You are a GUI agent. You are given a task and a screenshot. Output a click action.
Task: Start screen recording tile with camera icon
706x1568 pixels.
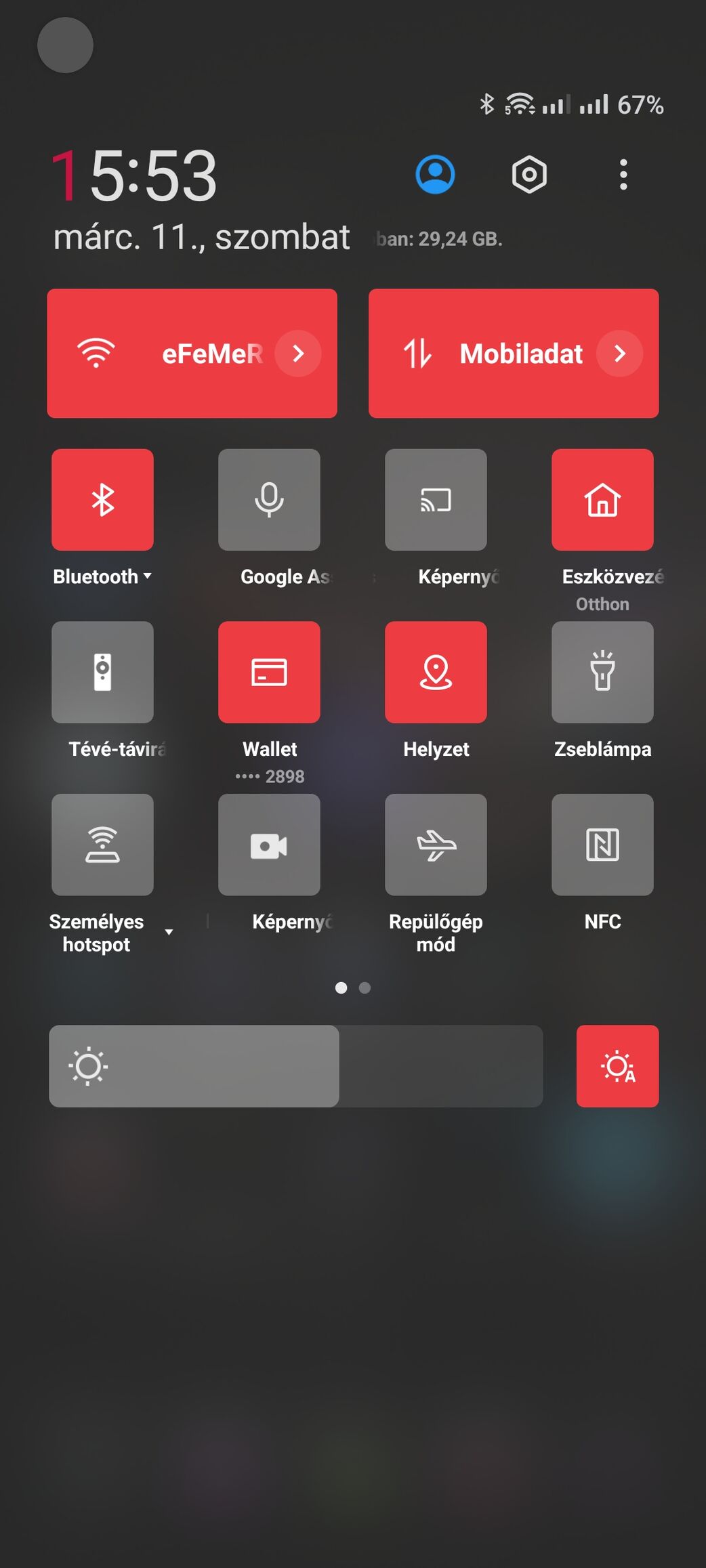(x=269, y=845)
